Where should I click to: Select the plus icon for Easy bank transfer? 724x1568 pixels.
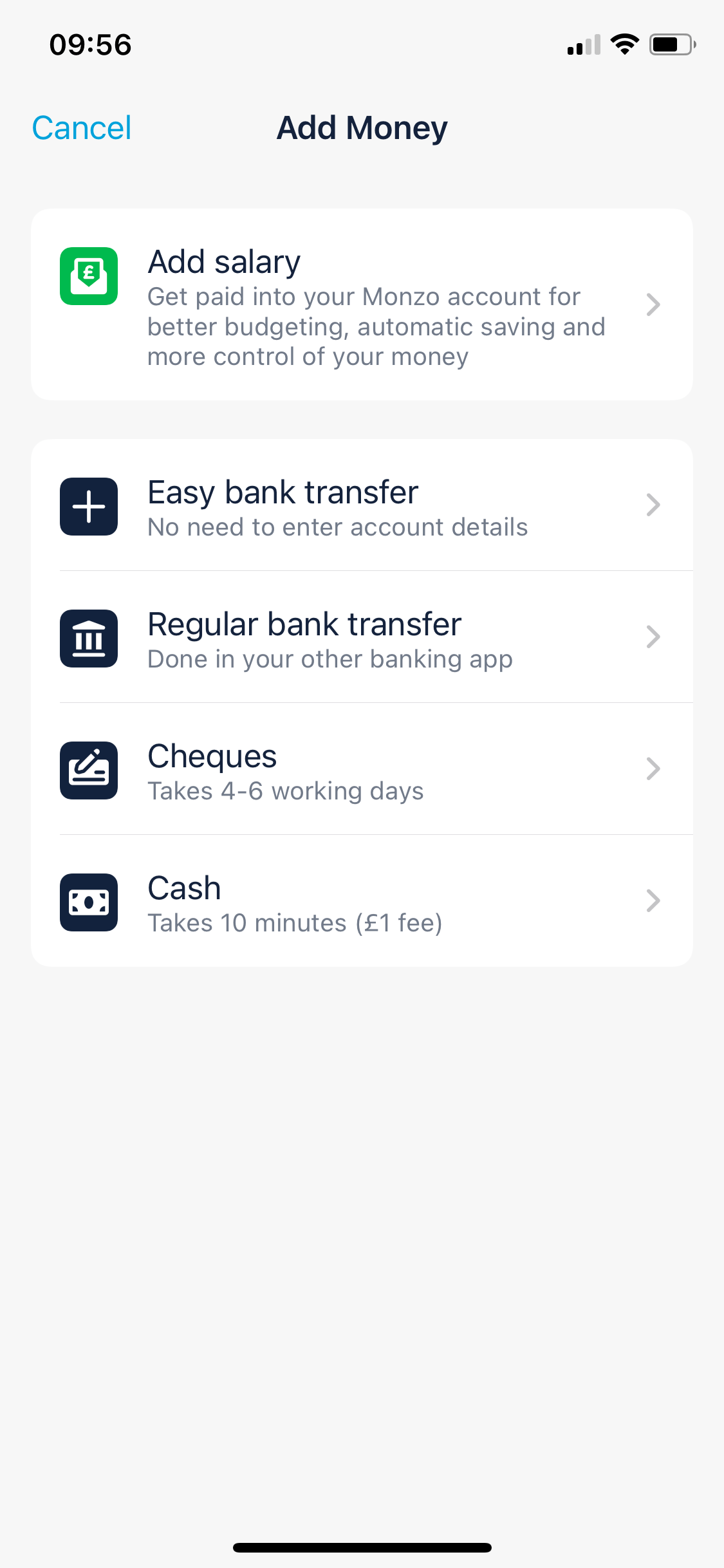point(89,507)
